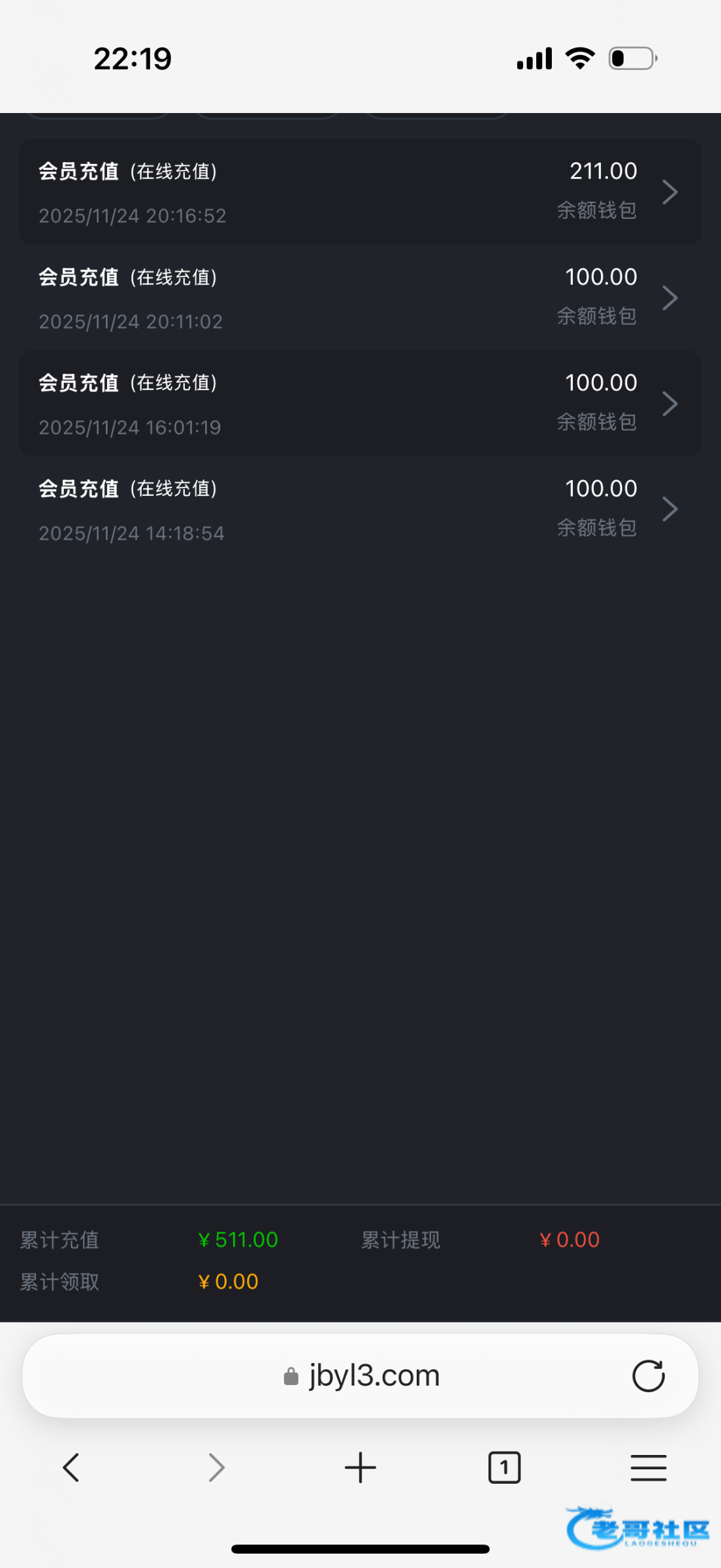Screen dimensions: 721x1568
Task: Open the browser hamburger menu
Action: 648,1467
